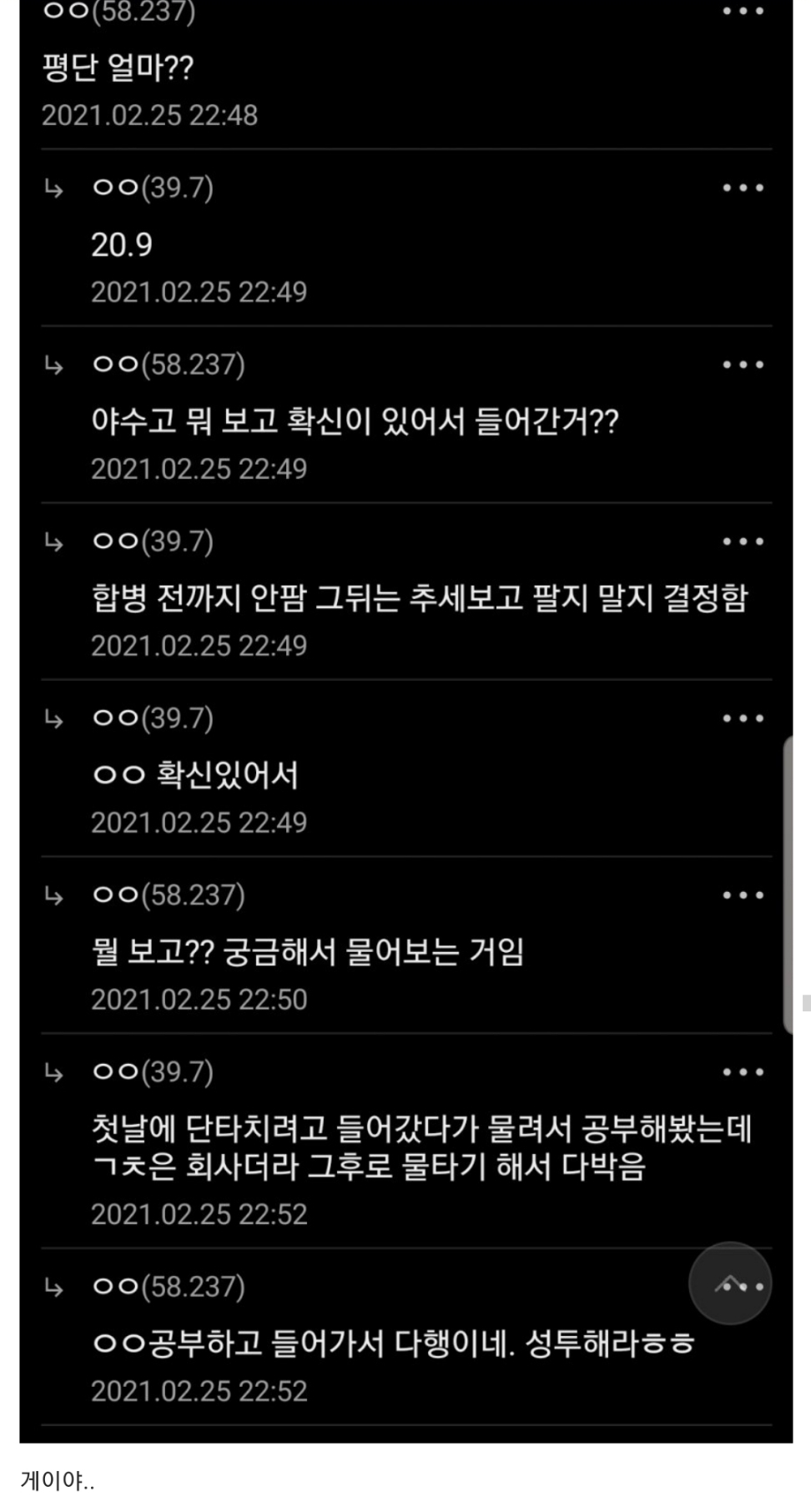Open more options for the "야수고 뭐 보고" reply

pos(743,365)
